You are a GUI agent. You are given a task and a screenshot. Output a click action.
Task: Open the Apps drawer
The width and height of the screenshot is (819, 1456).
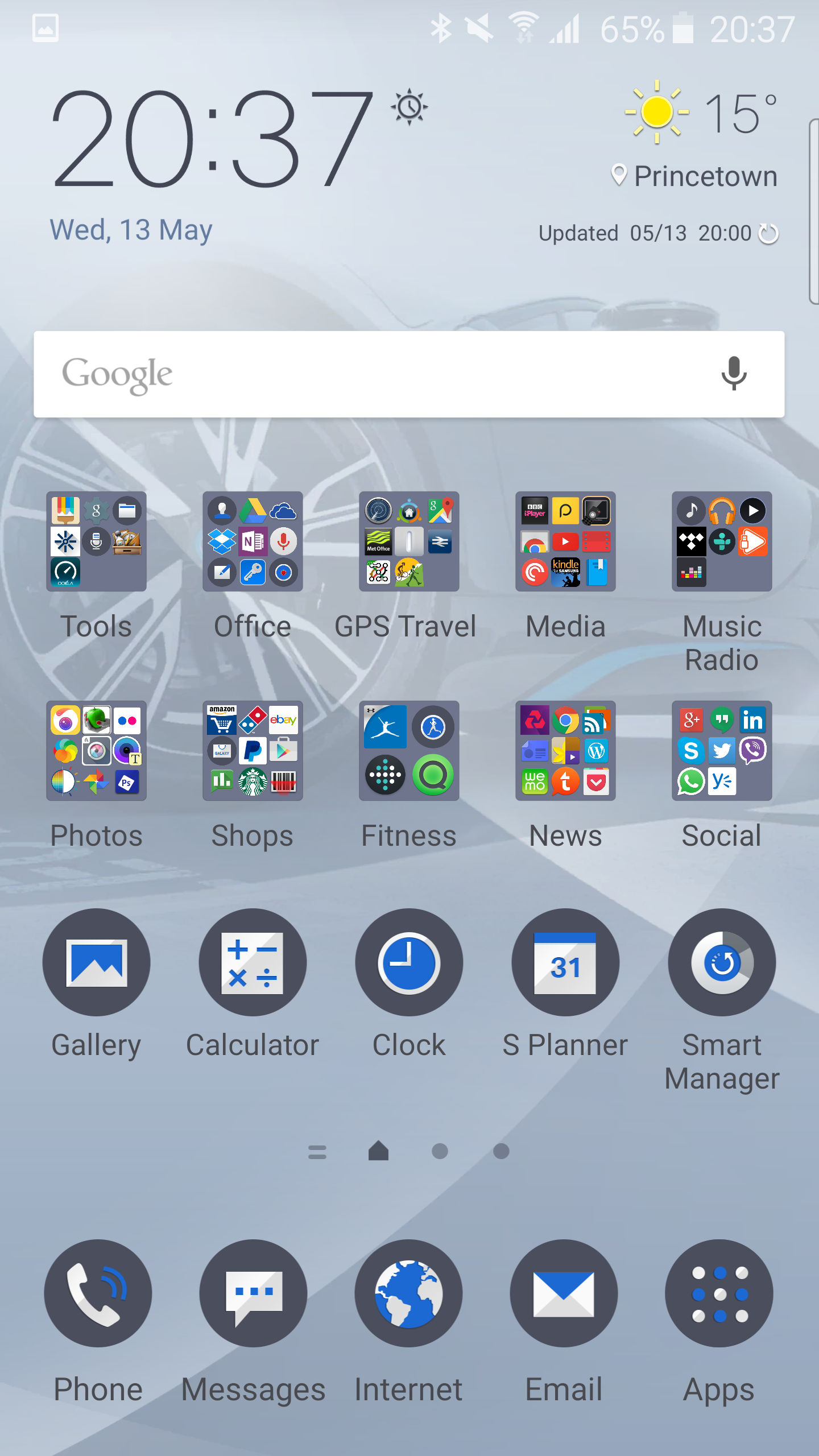click(719, 1293)
